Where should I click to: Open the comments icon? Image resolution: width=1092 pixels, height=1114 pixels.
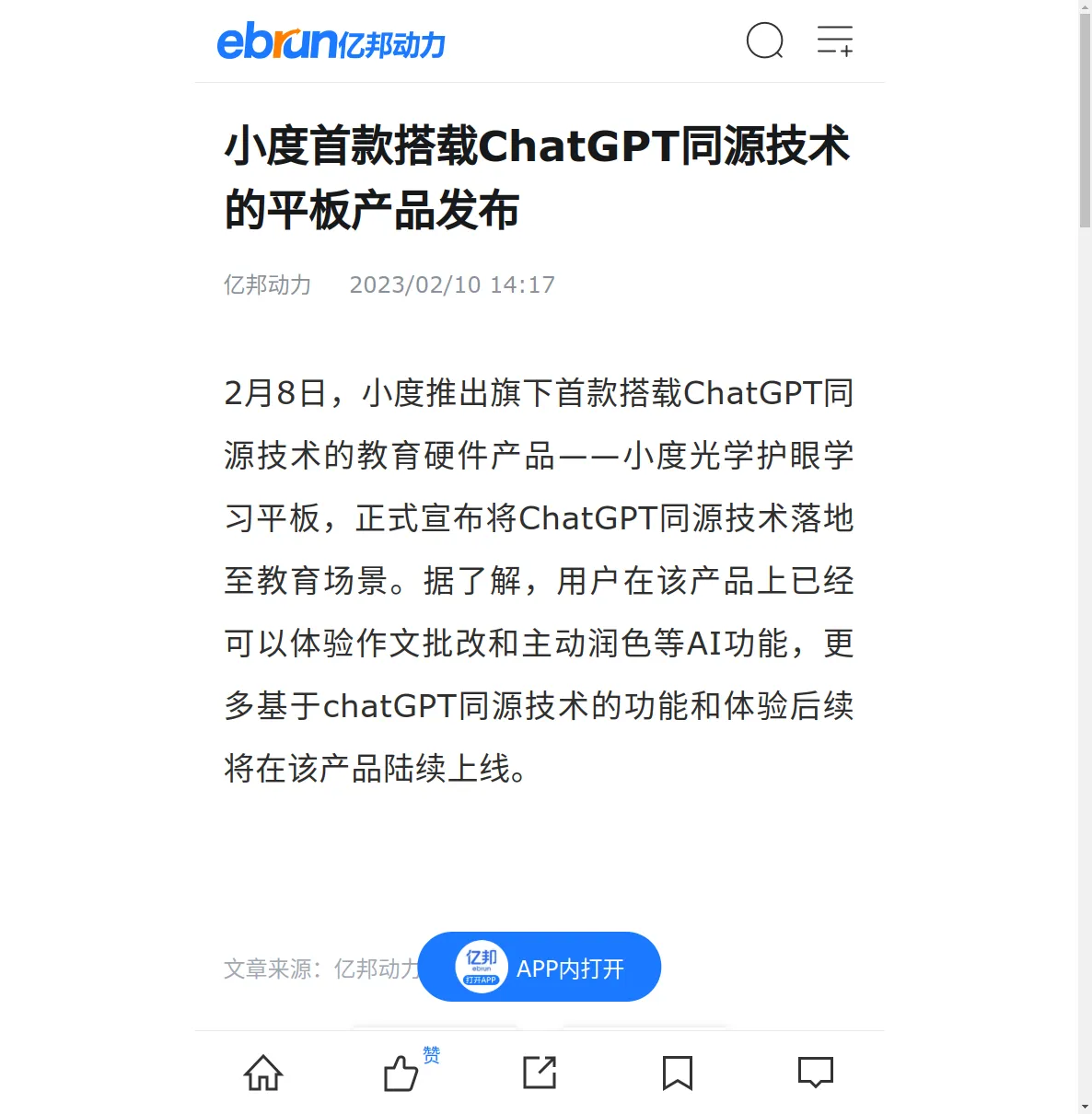pos(816,1073)
